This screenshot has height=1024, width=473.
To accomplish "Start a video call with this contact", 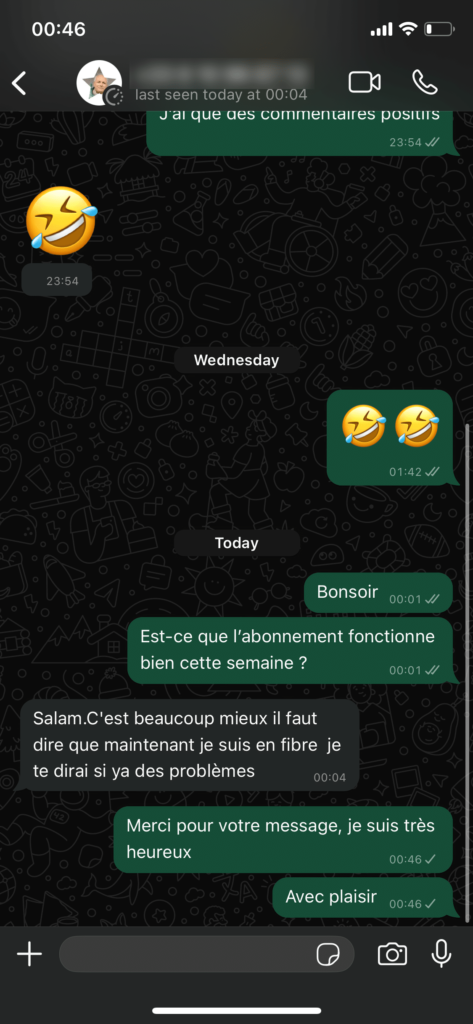I will [x=365, y=82].
